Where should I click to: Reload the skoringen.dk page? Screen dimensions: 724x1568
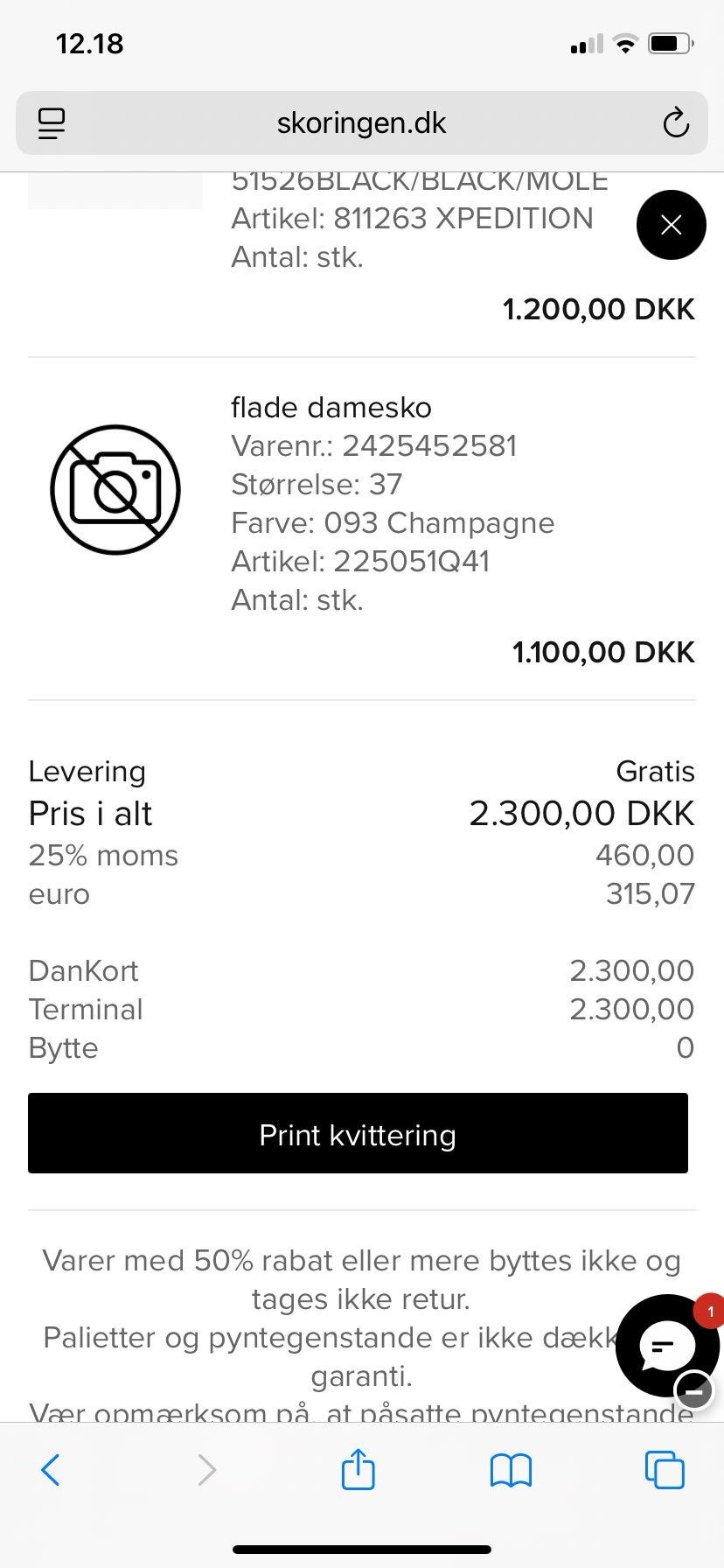click(x=676, y=123)
